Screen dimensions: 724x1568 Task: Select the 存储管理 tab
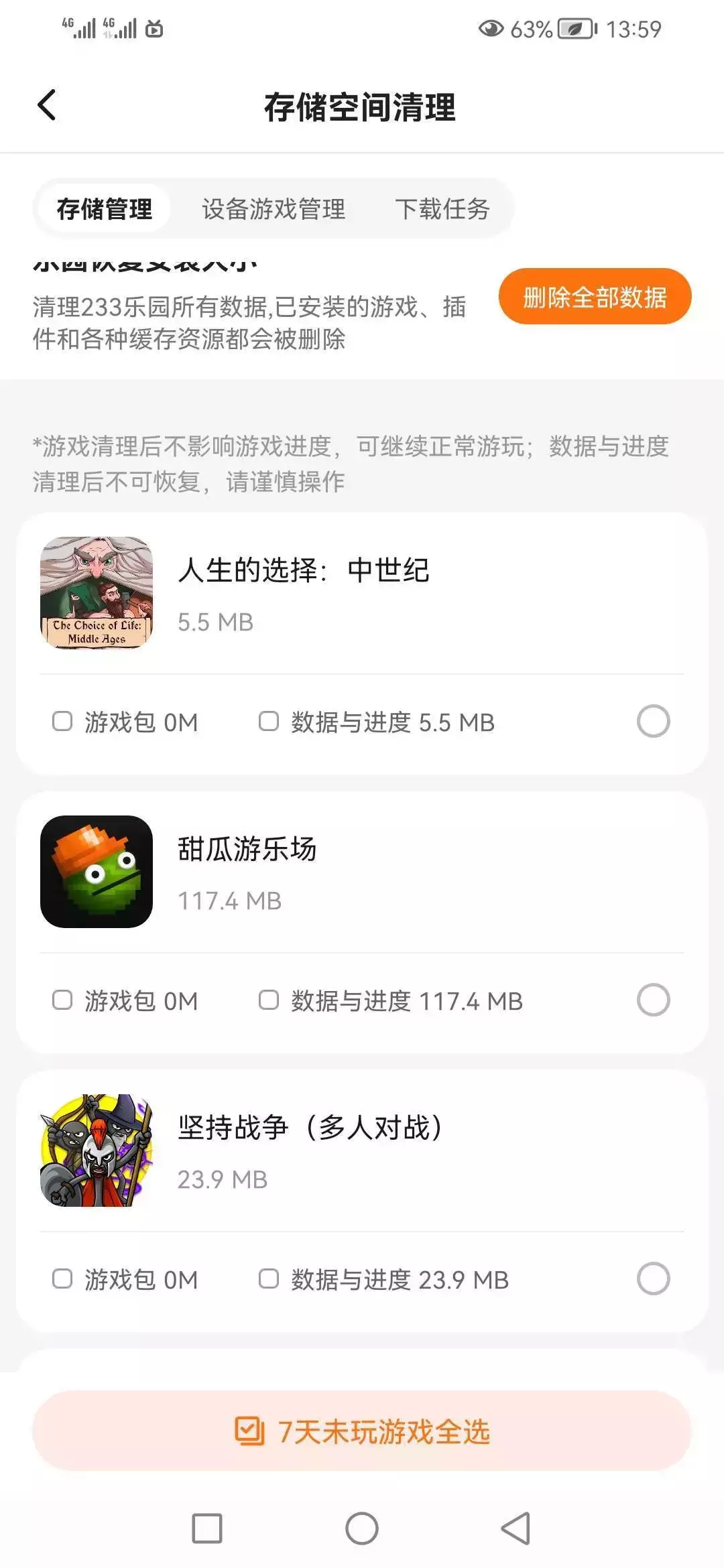105,209
